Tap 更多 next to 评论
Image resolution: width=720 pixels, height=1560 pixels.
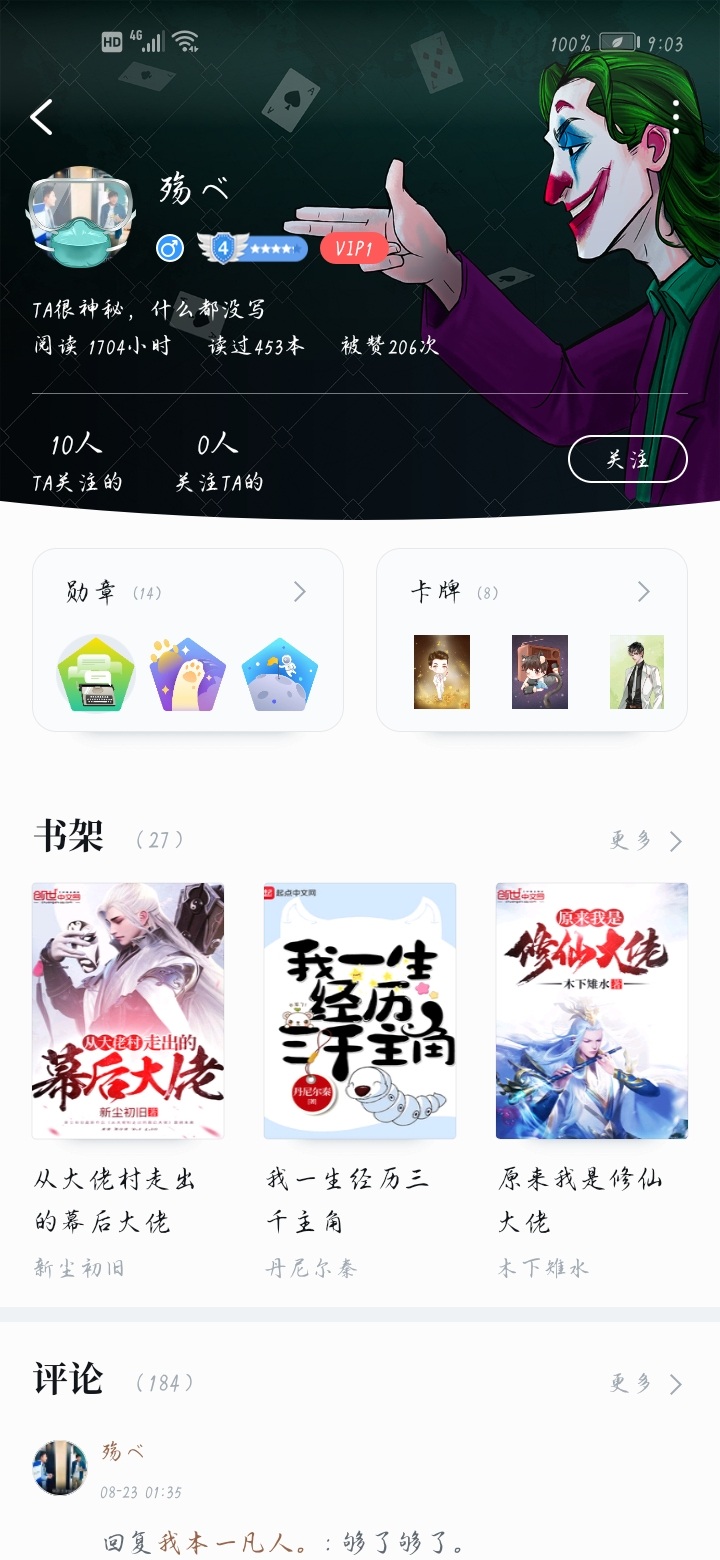tap(646, 1383)
